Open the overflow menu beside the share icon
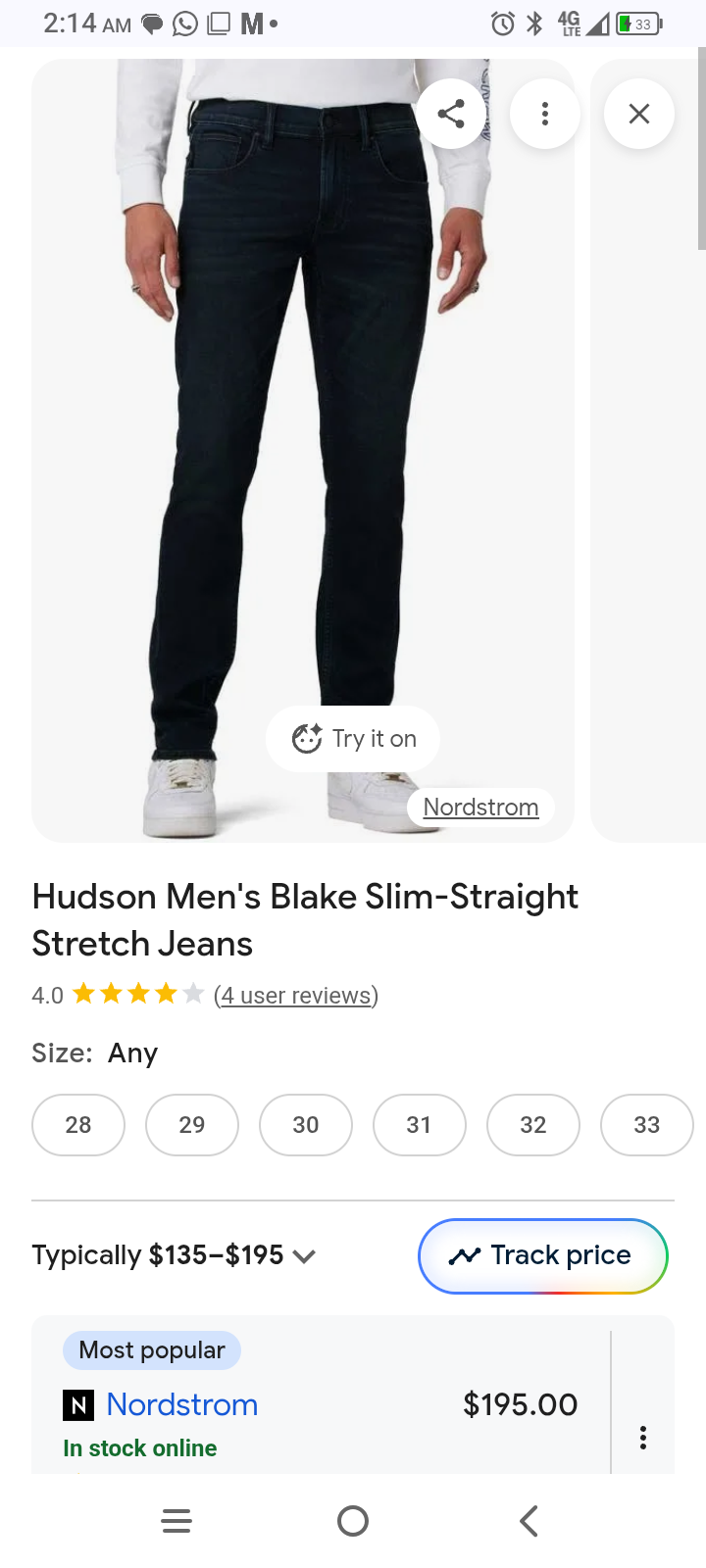 pos(545,114)
